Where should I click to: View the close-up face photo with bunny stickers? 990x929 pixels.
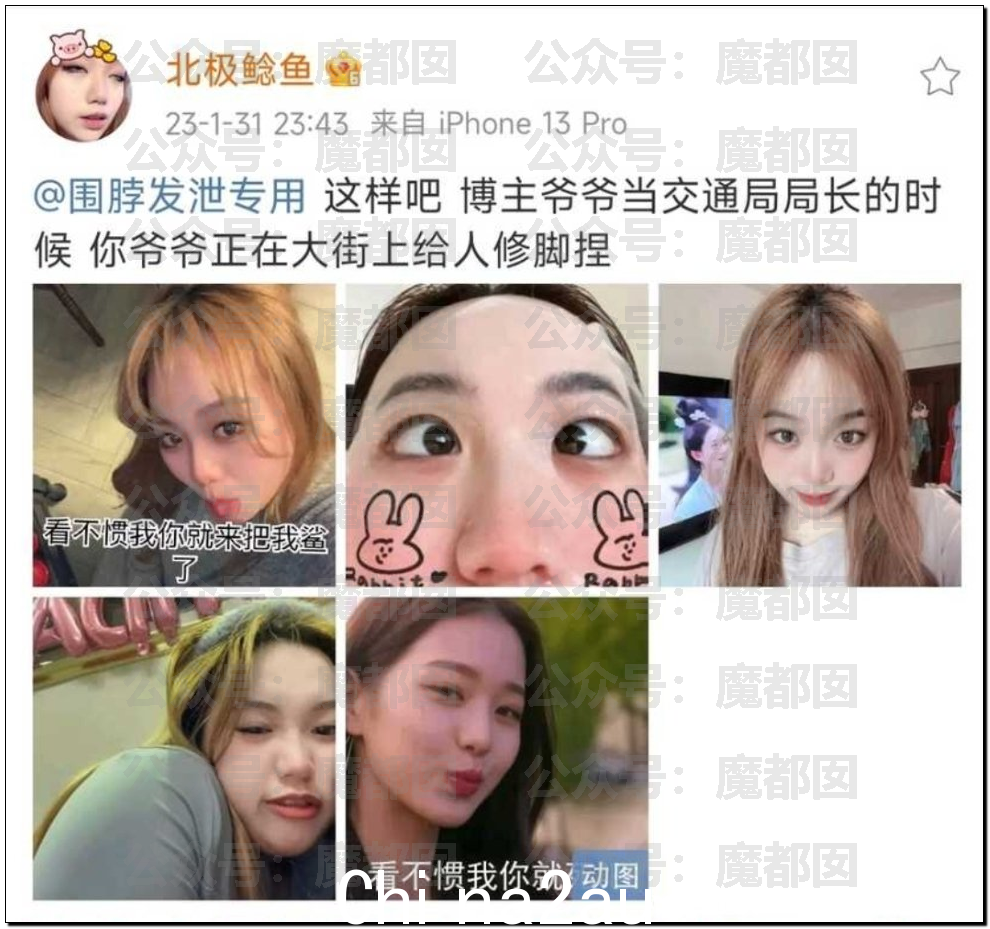pos(497,435)
